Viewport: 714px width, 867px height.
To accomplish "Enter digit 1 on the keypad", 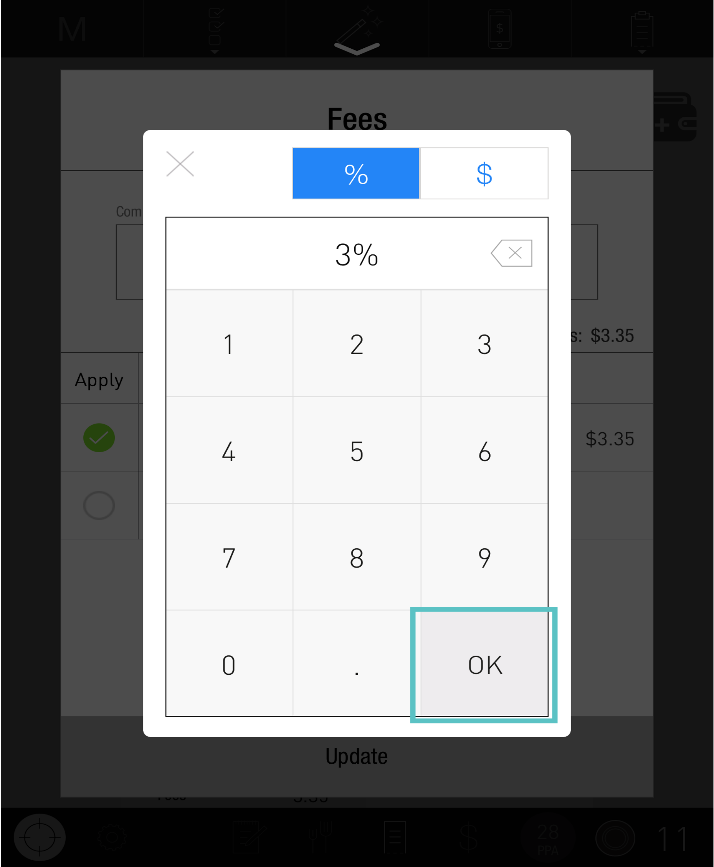I will [229, 345].
